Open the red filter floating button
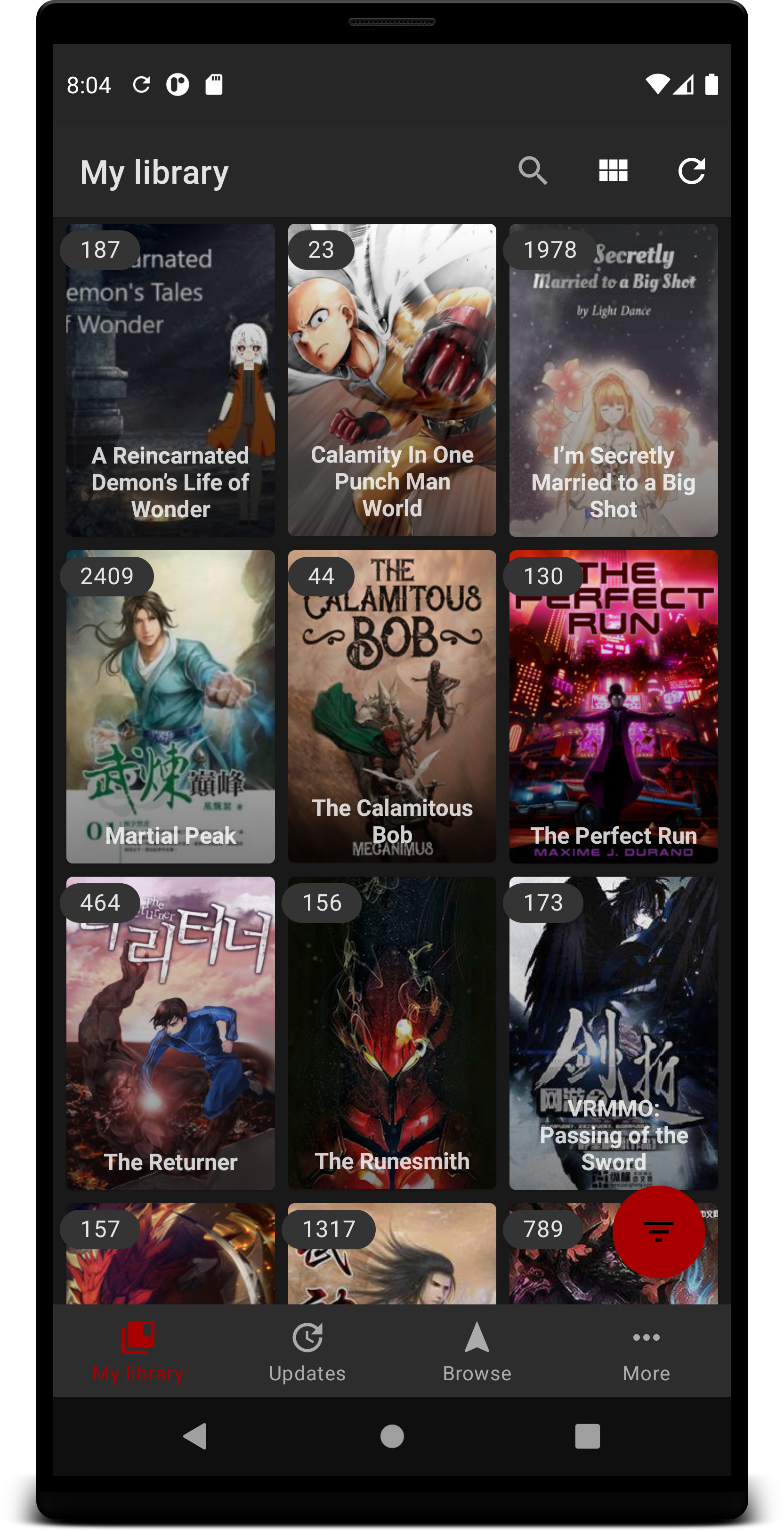784x1531 pixels. click(x=659, y=1231)
